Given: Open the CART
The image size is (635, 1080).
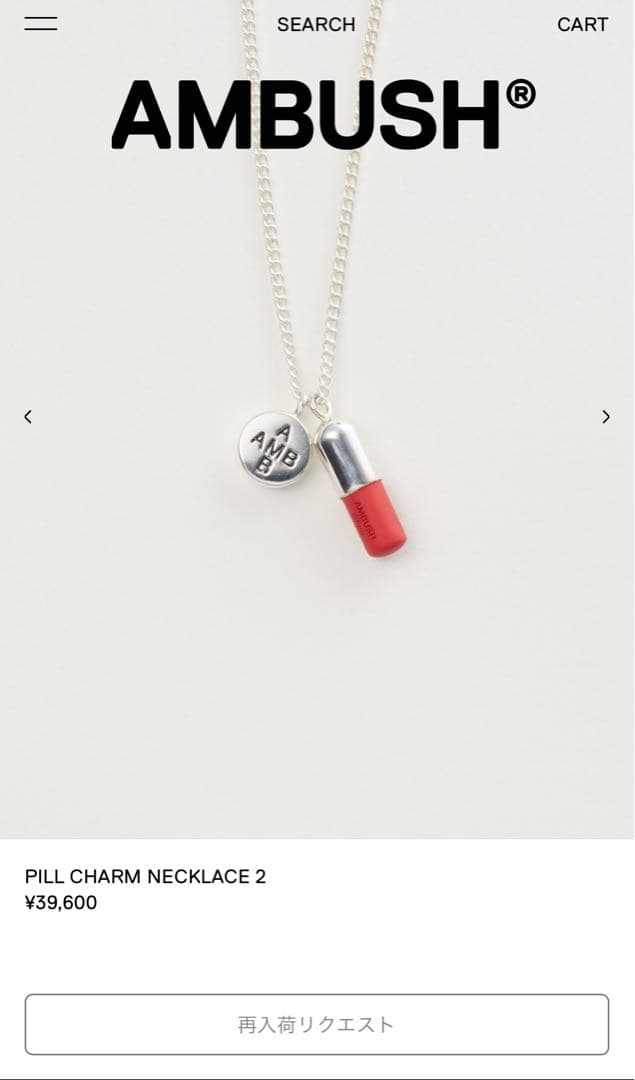Looking at the screenshot, I should coord(582,24).
